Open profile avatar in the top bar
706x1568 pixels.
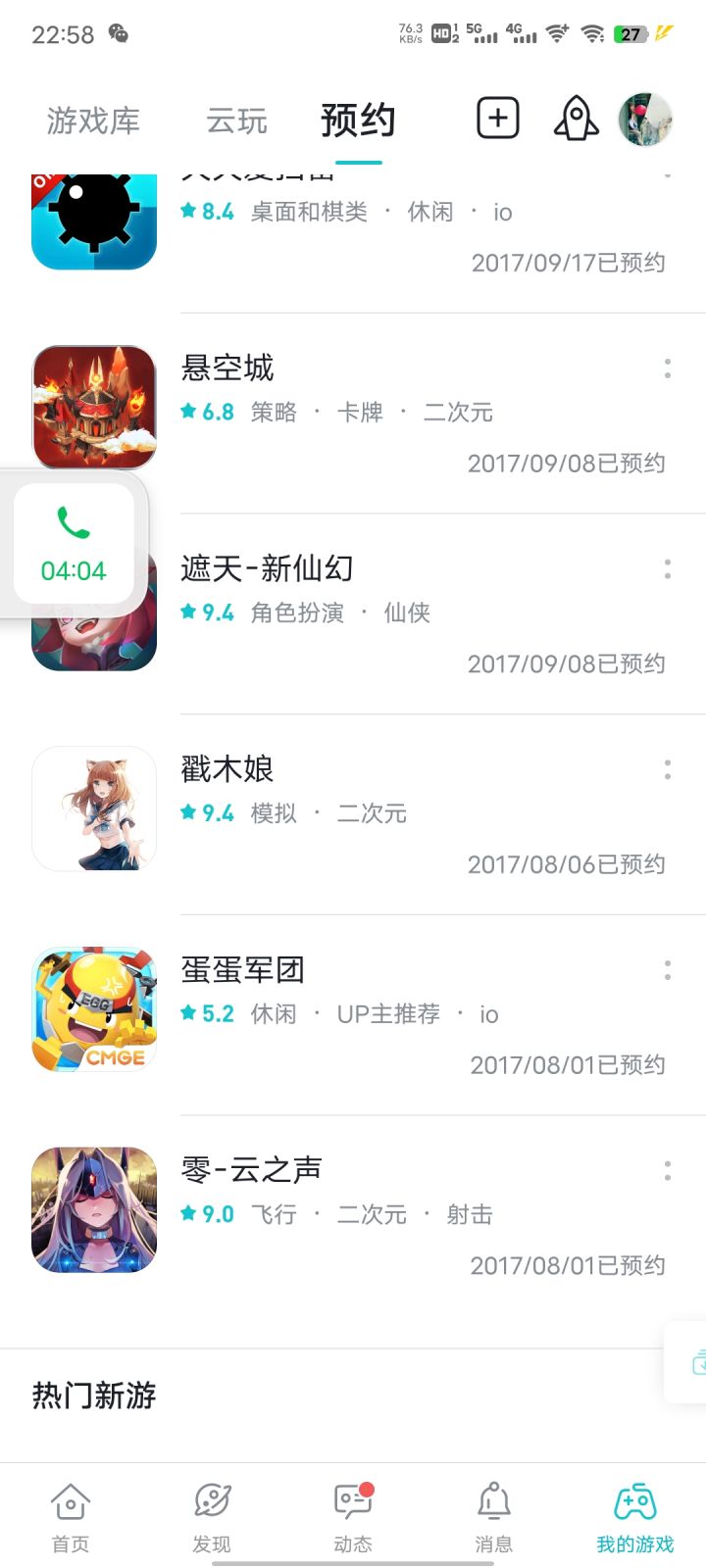pos(644,120)
